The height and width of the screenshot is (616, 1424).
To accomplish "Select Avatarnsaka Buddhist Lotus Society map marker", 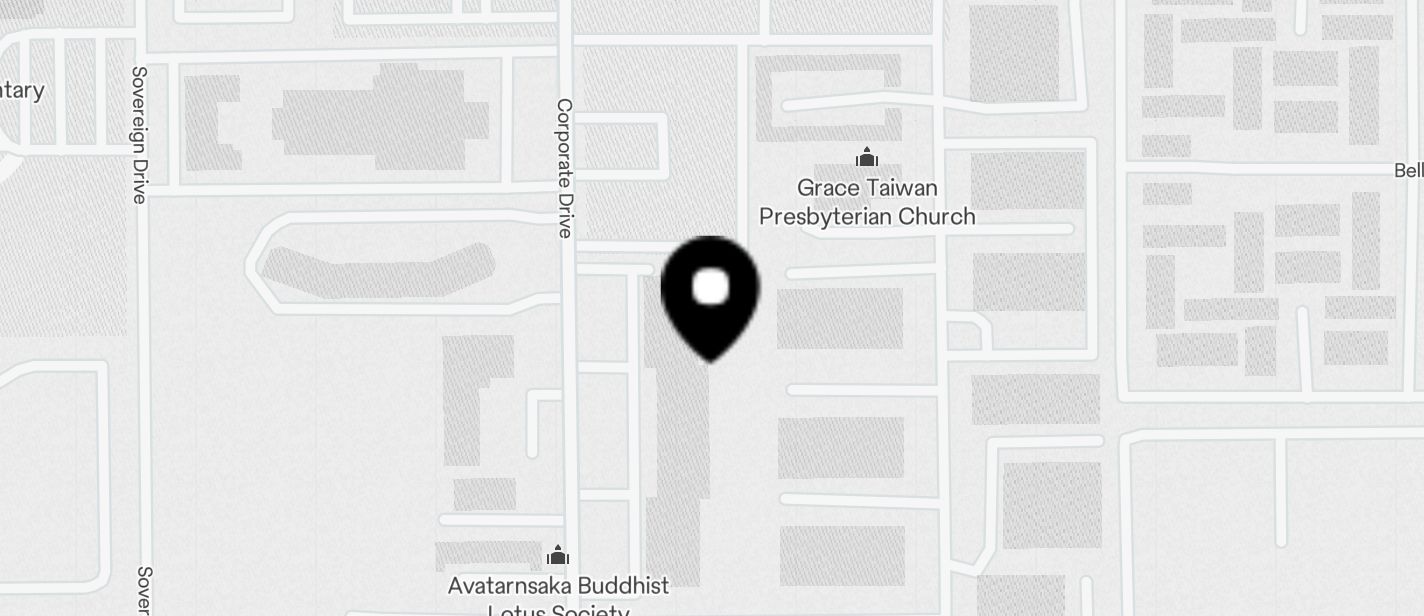I will 558,556.
